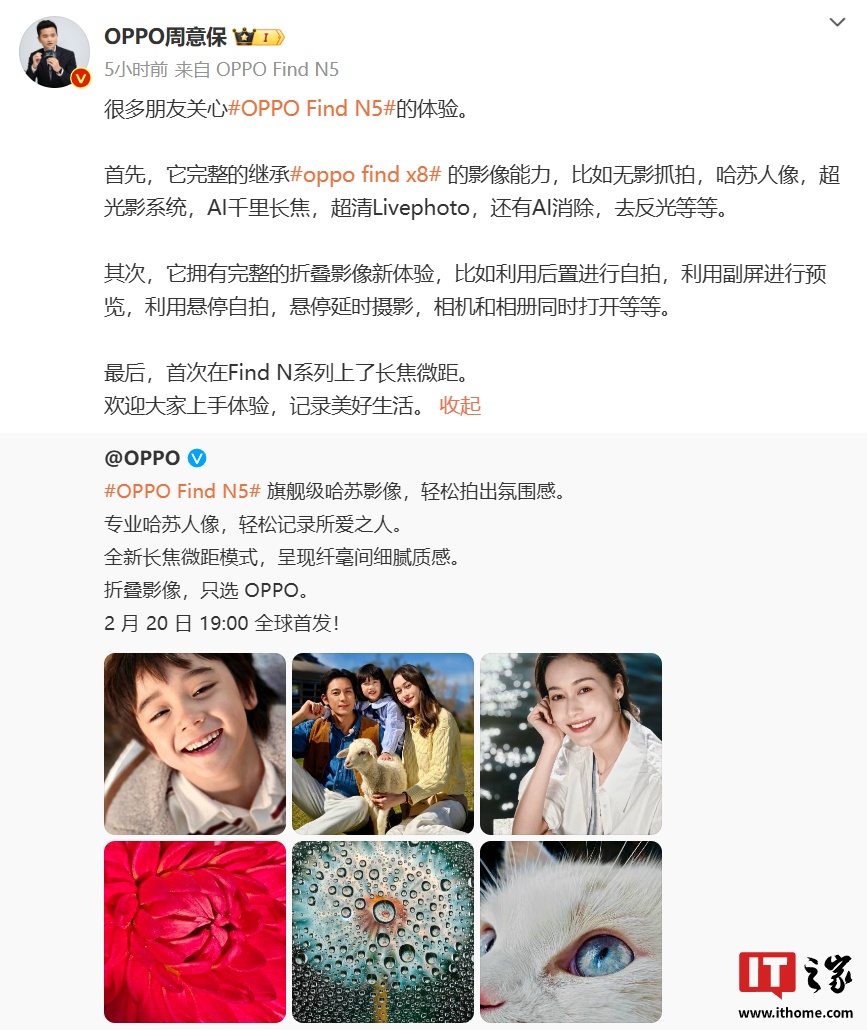867x1030 pixels.
Task: Open the OPPO周意保 username link
Action: [x=165, y=37]
